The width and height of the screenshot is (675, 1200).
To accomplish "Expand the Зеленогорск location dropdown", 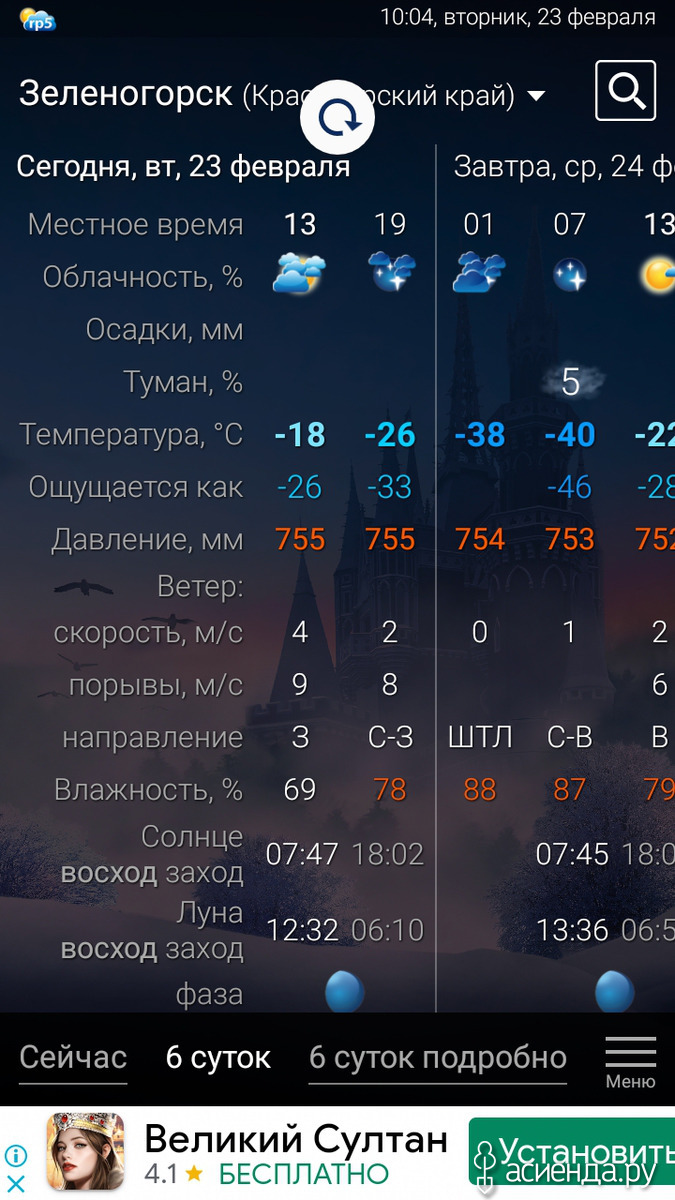I will pyautogui.click(x=536, y=96).
